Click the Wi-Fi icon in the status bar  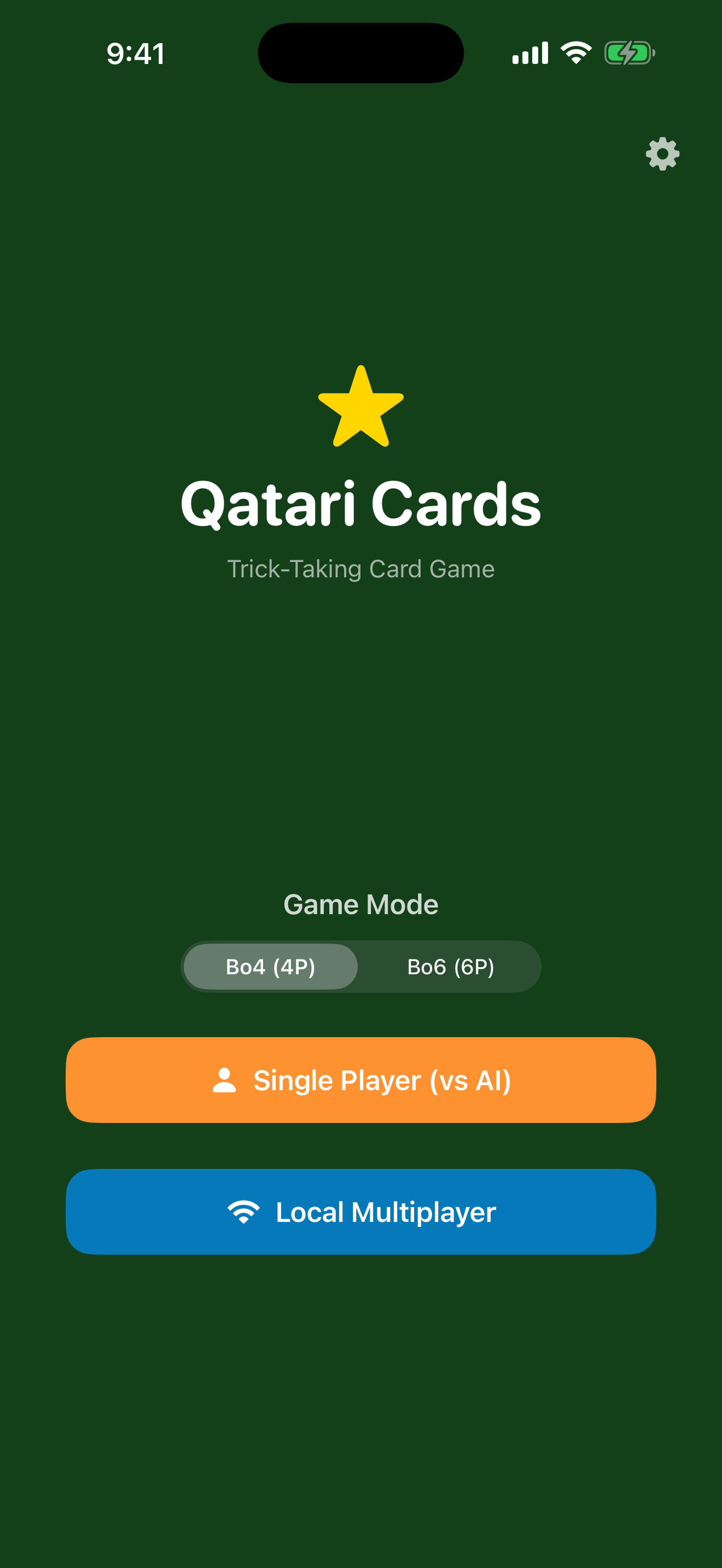coord(576,52)
